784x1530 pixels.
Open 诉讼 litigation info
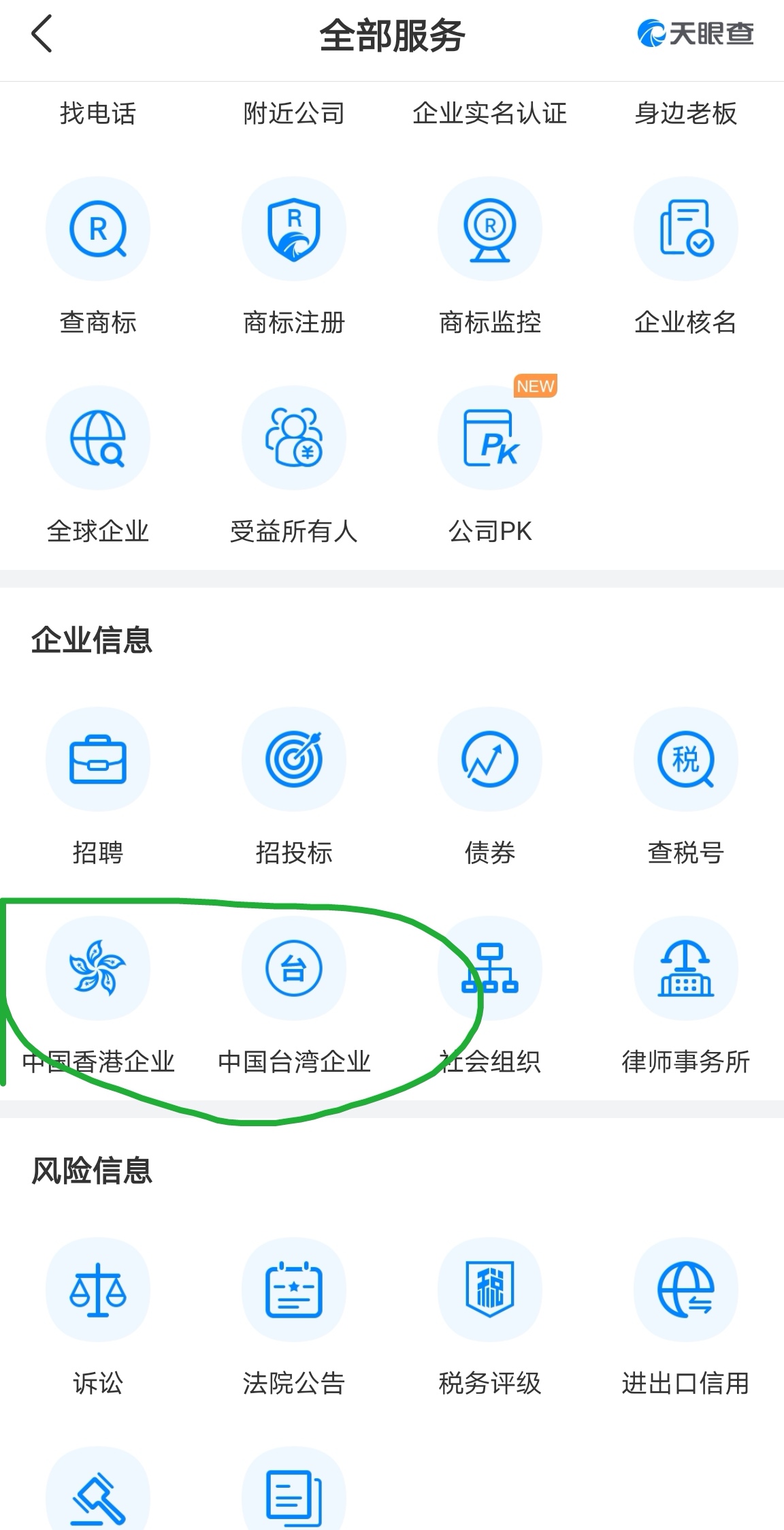point(98,1290)
